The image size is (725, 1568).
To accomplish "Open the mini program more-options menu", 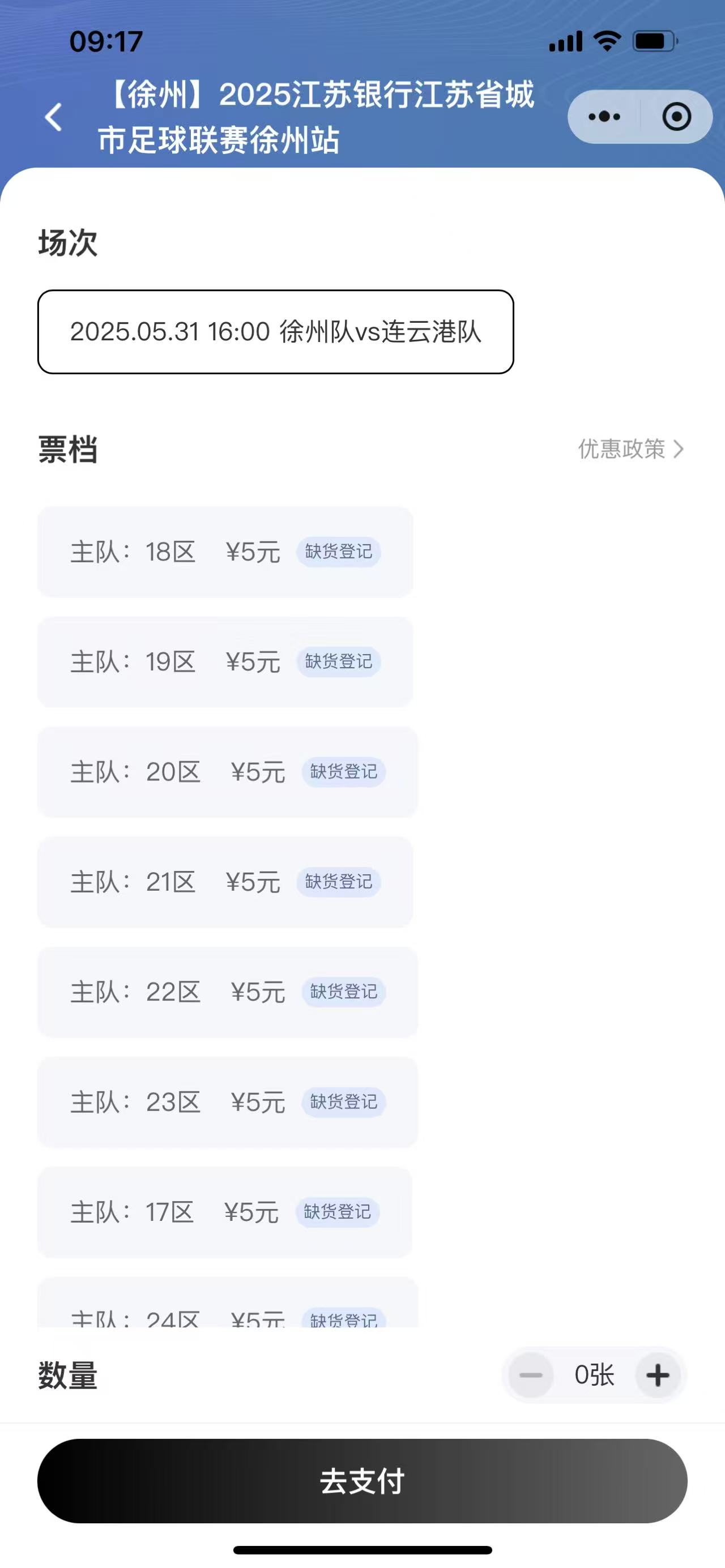I will [x=604, y=117].
